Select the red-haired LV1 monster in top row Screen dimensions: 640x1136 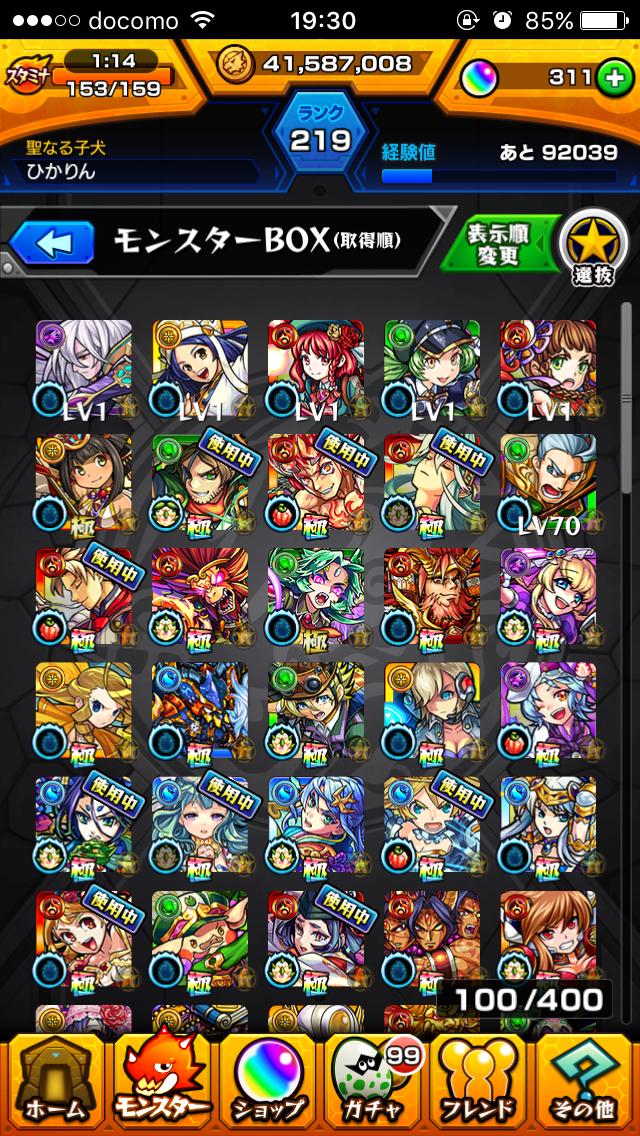point(315,368)
